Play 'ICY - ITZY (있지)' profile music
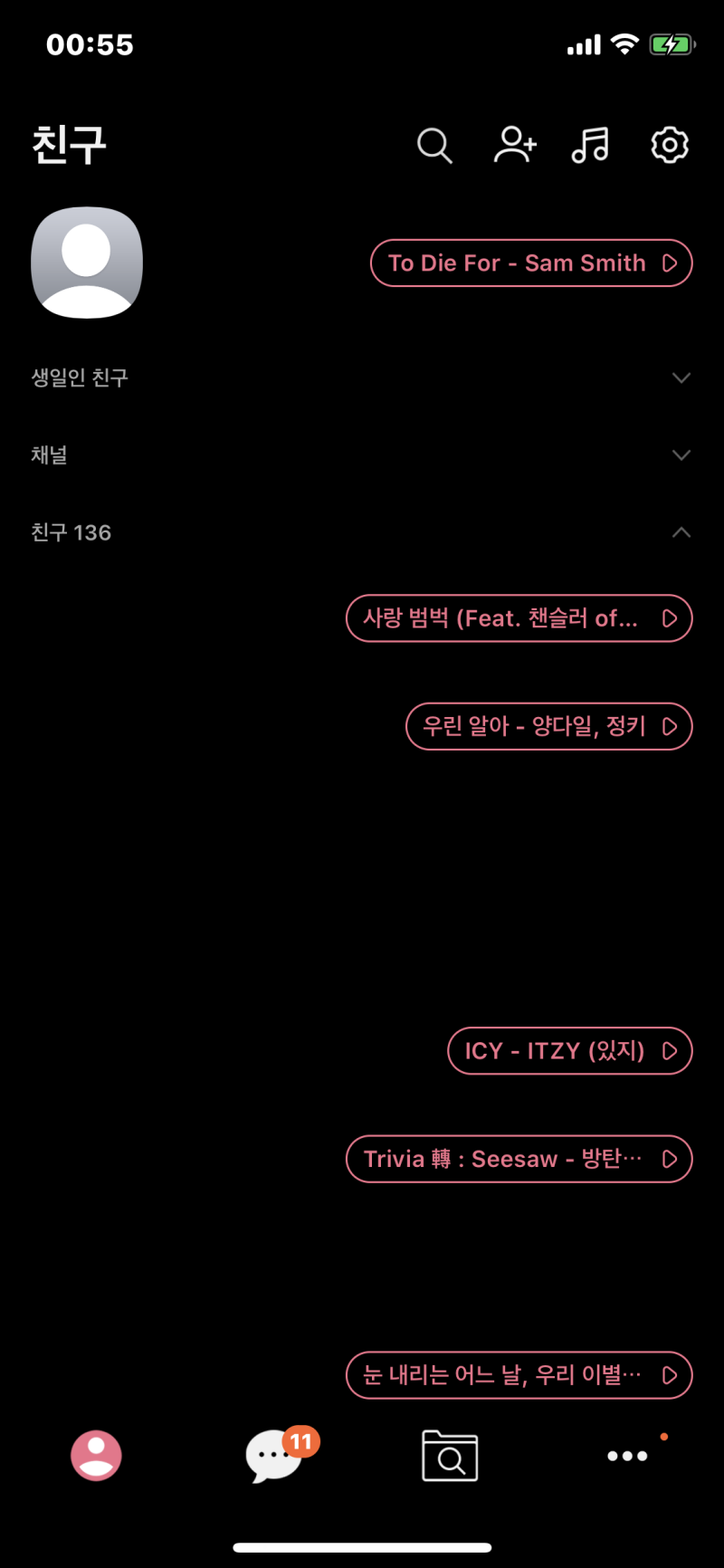 [569, 1051]
